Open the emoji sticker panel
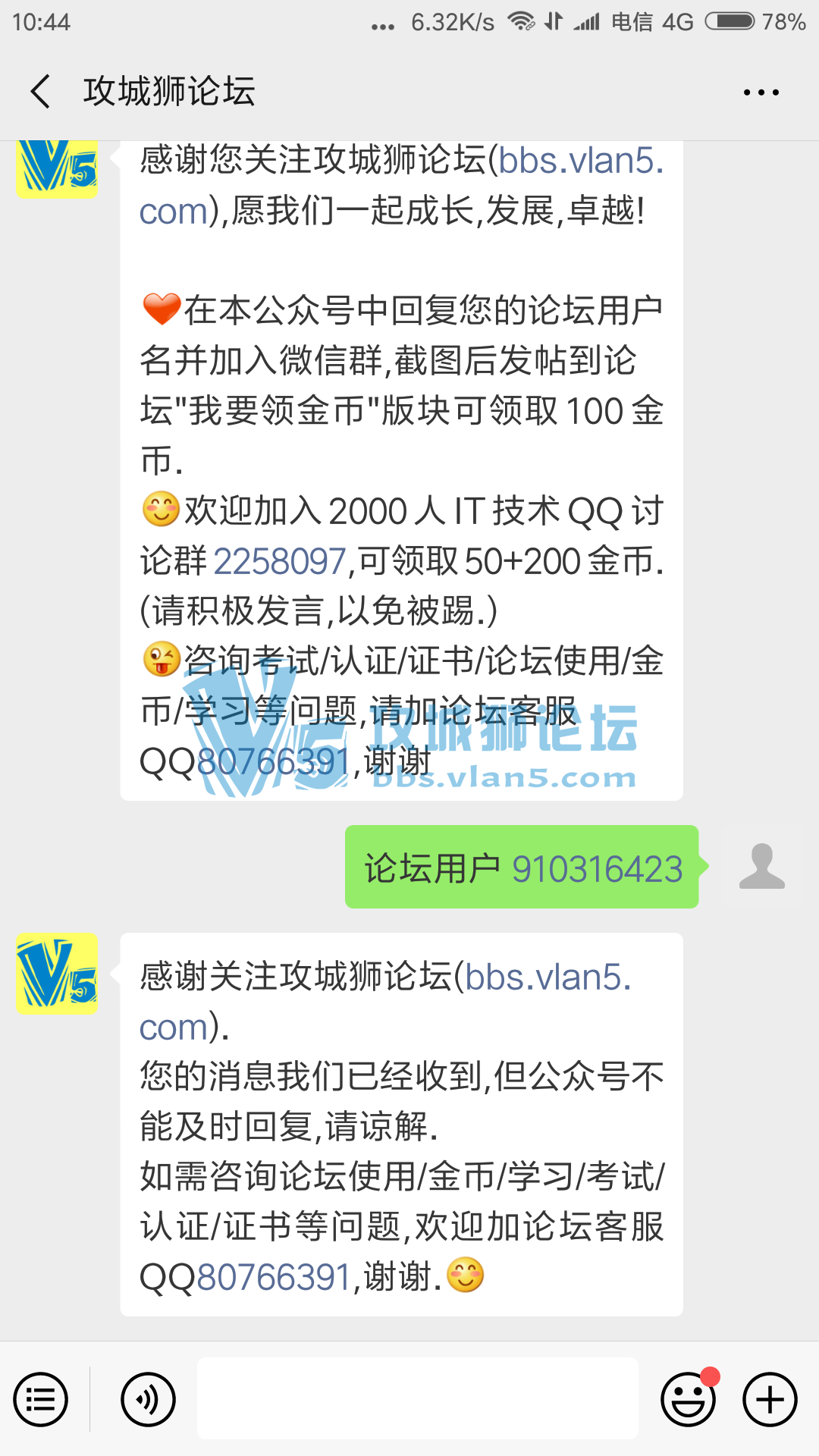Image resolution: width=819 pixels, height=1456 pixels. pyautogui.click(x=689, y=1399)
